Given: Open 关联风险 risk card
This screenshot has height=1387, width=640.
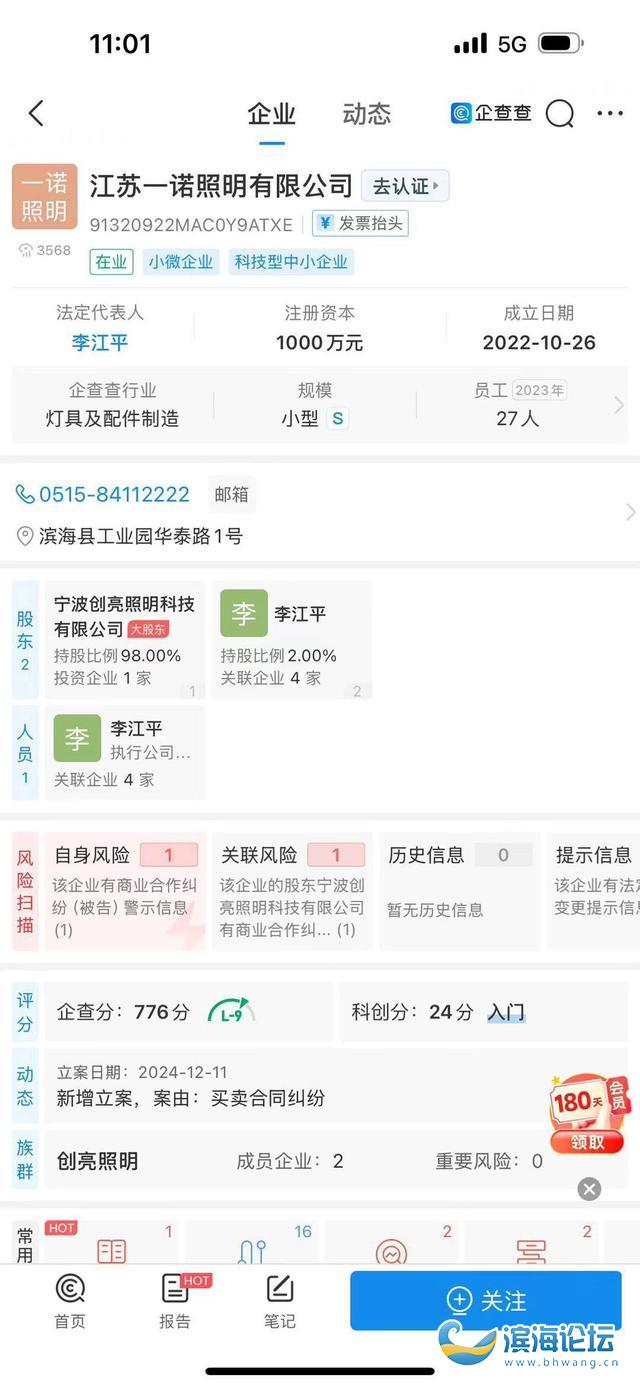Looking at the screenshot, I should [292, 890].
